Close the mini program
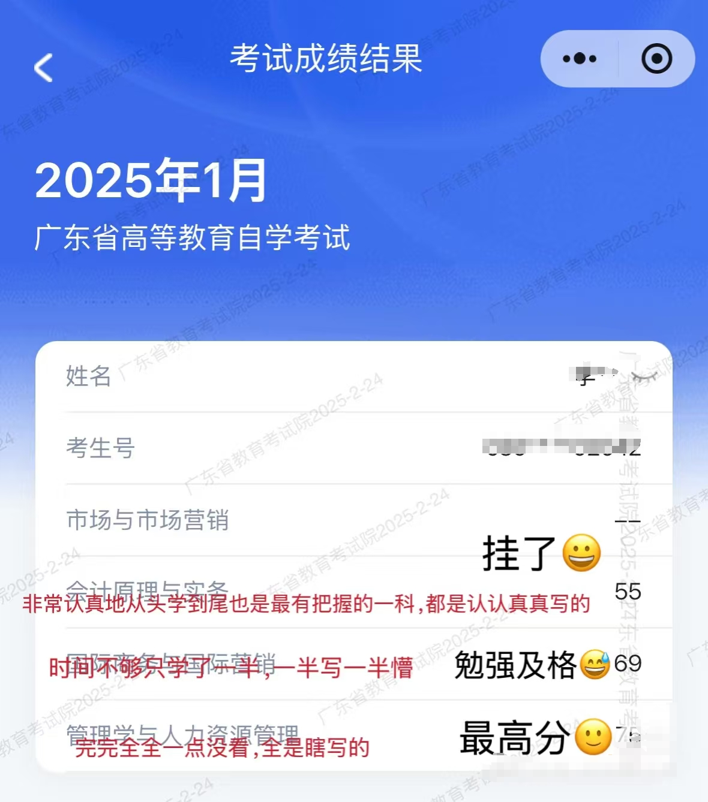This screenshot has width=708, height=802. (656, 59)
